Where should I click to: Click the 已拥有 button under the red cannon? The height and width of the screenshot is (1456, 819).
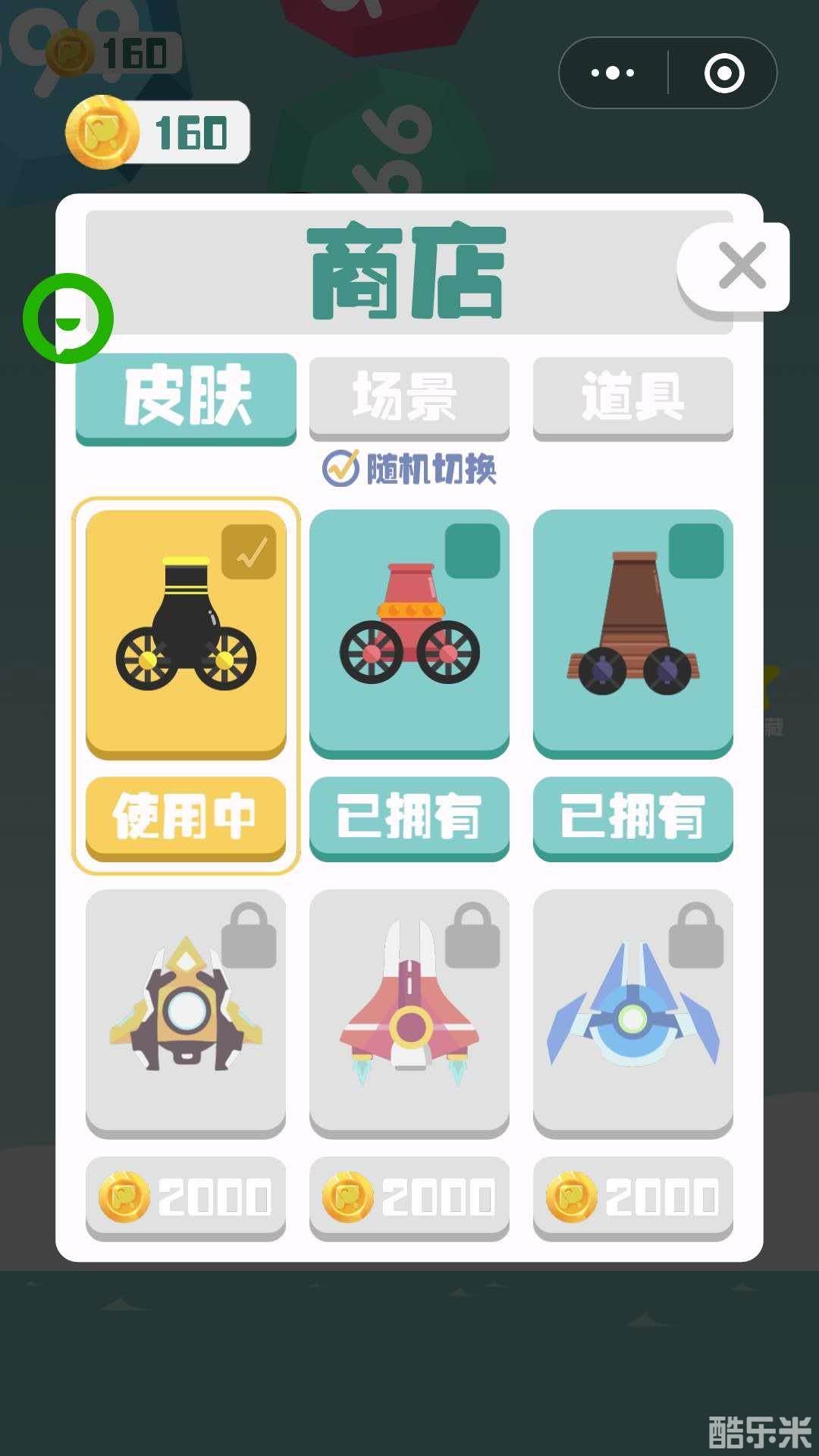click(409, 817)
